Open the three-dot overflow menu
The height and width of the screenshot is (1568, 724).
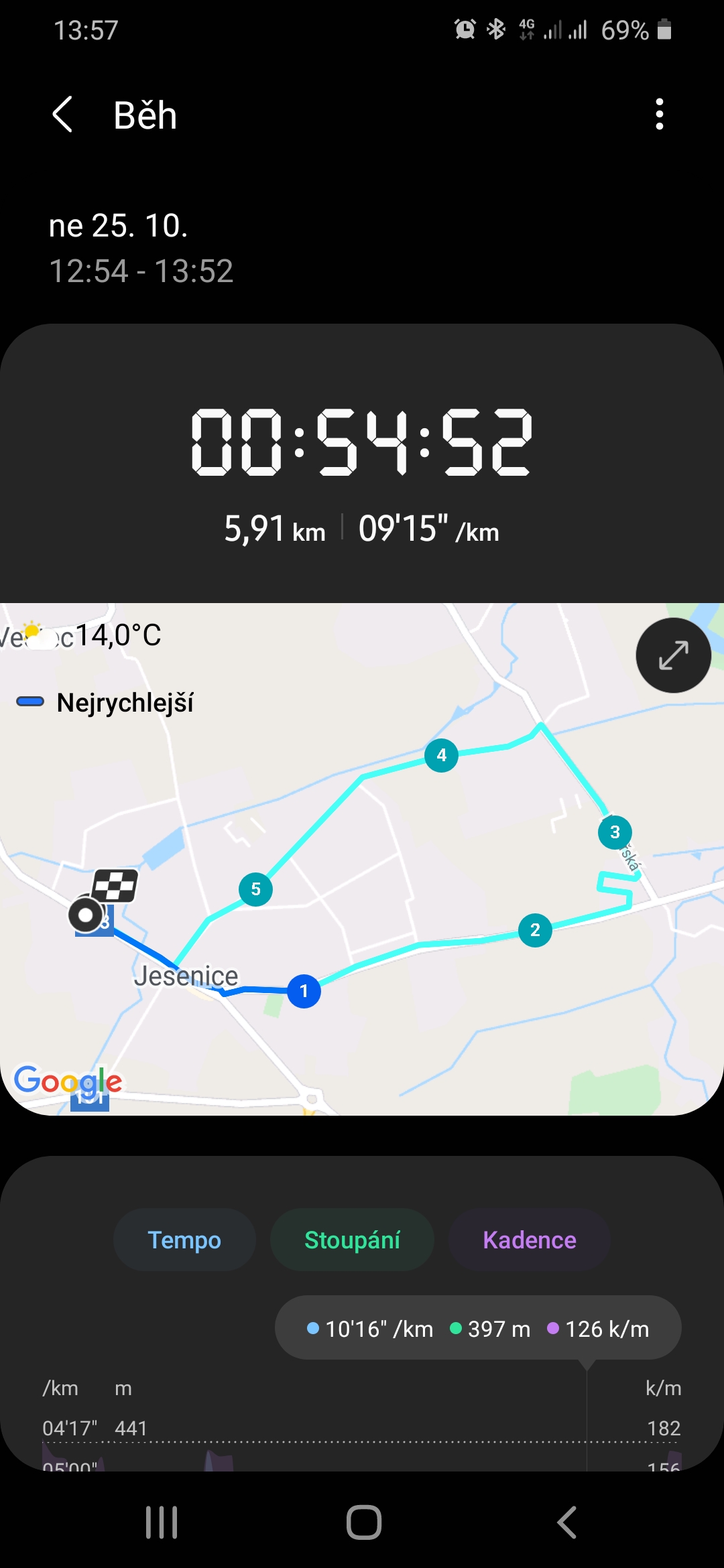tap(660, 114)
